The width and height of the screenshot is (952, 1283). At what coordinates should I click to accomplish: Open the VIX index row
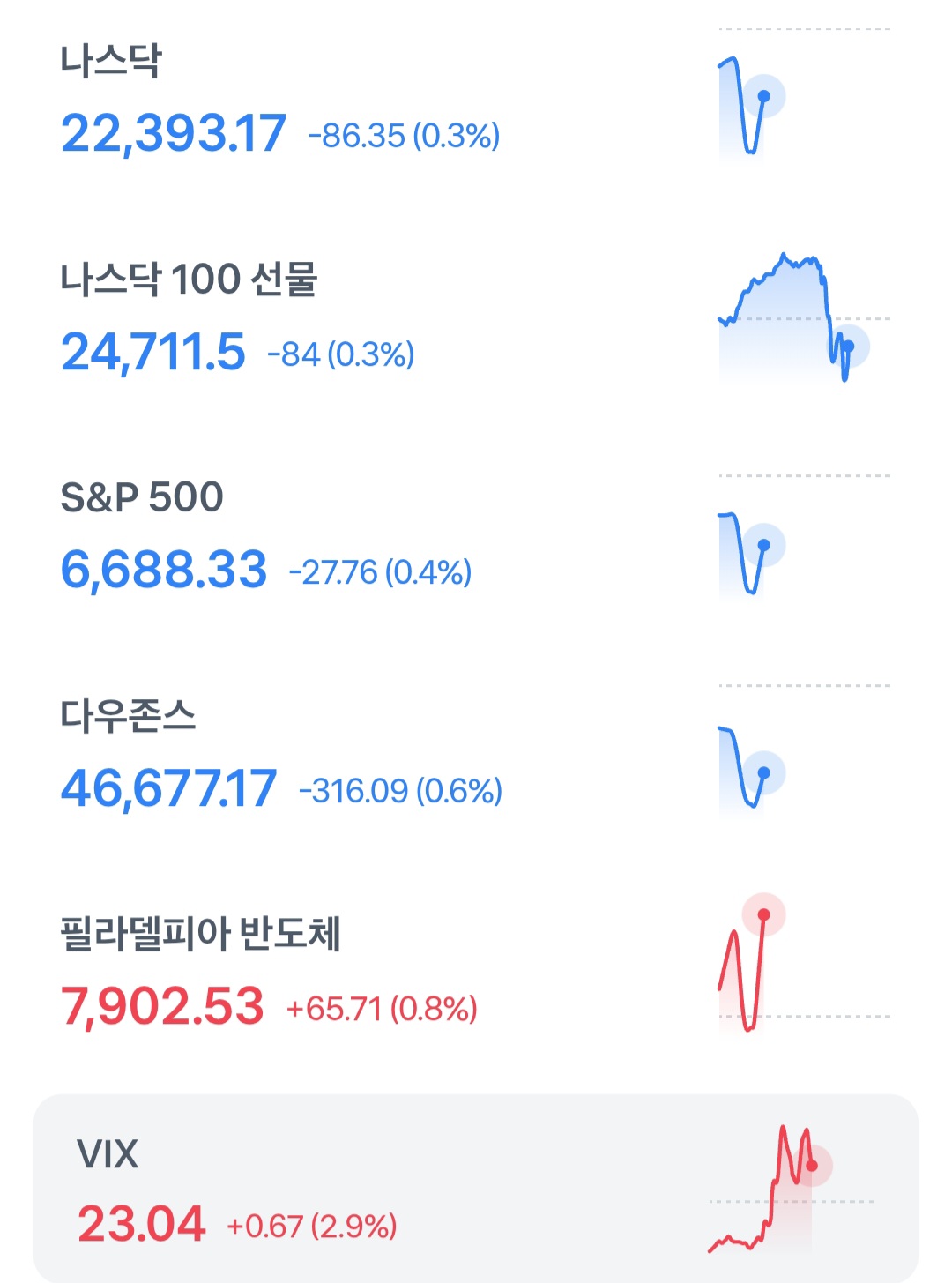pos(476,1189)
